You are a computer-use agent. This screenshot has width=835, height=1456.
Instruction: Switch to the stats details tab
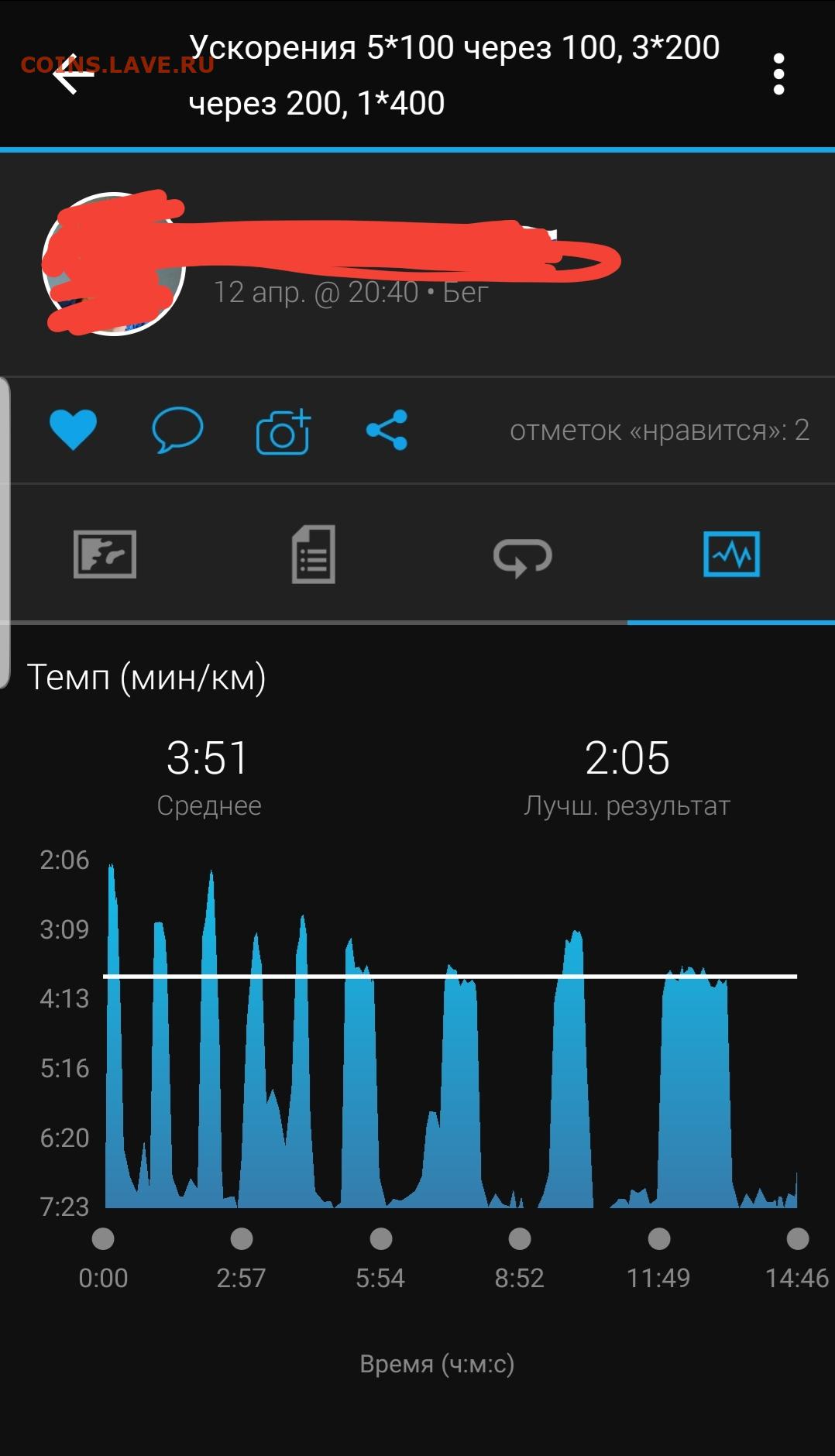coord(313,554)
